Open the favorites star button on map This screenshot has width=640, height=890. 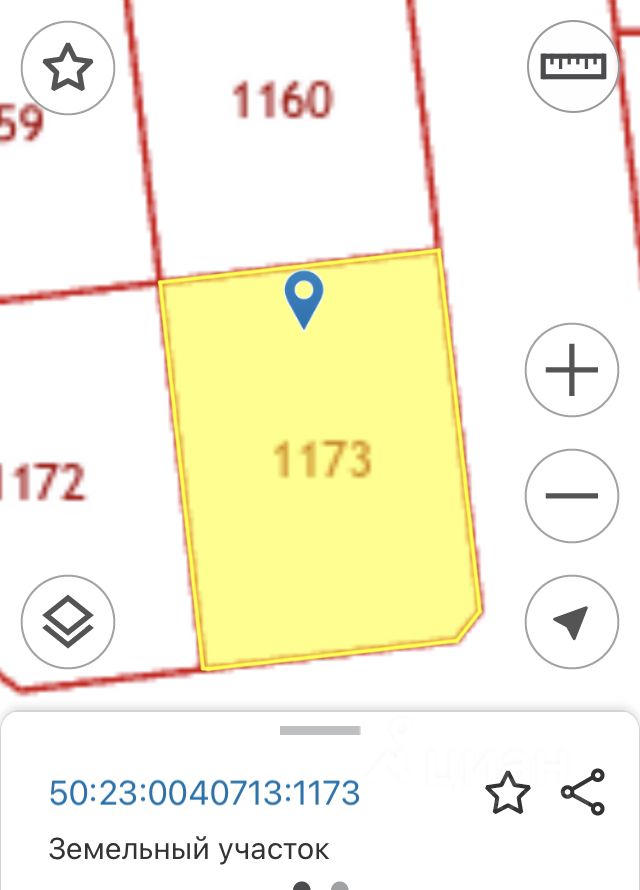(x=68, y=69)
